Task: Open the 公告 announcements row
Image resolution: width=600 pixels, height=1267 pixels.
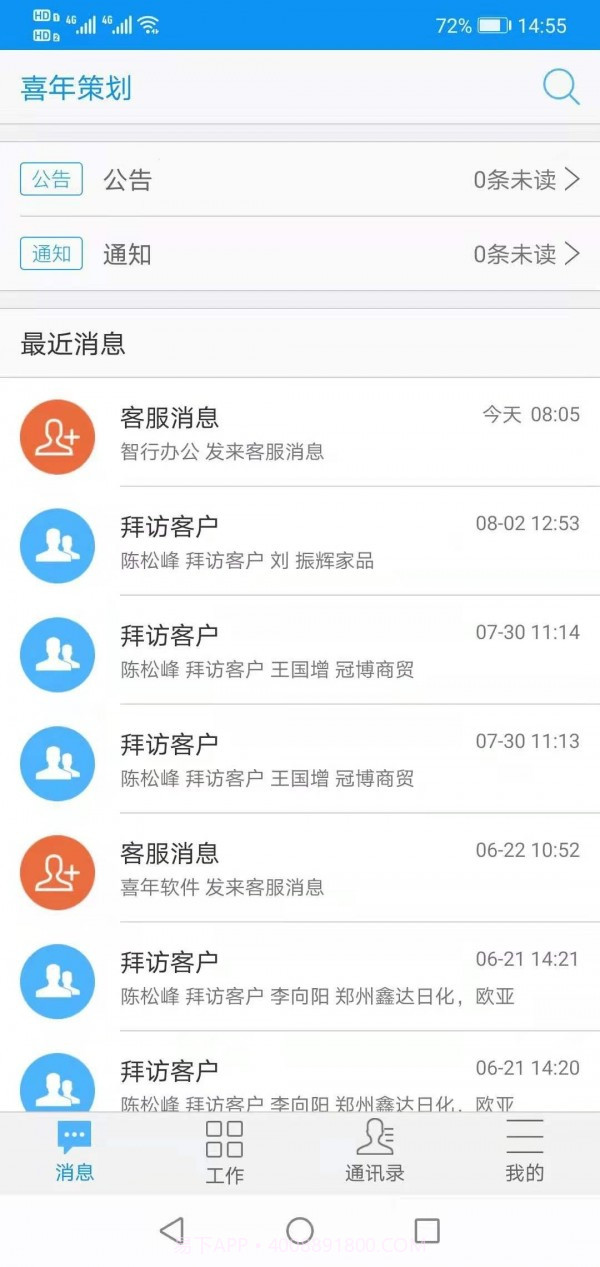Action: pos(300,180)
